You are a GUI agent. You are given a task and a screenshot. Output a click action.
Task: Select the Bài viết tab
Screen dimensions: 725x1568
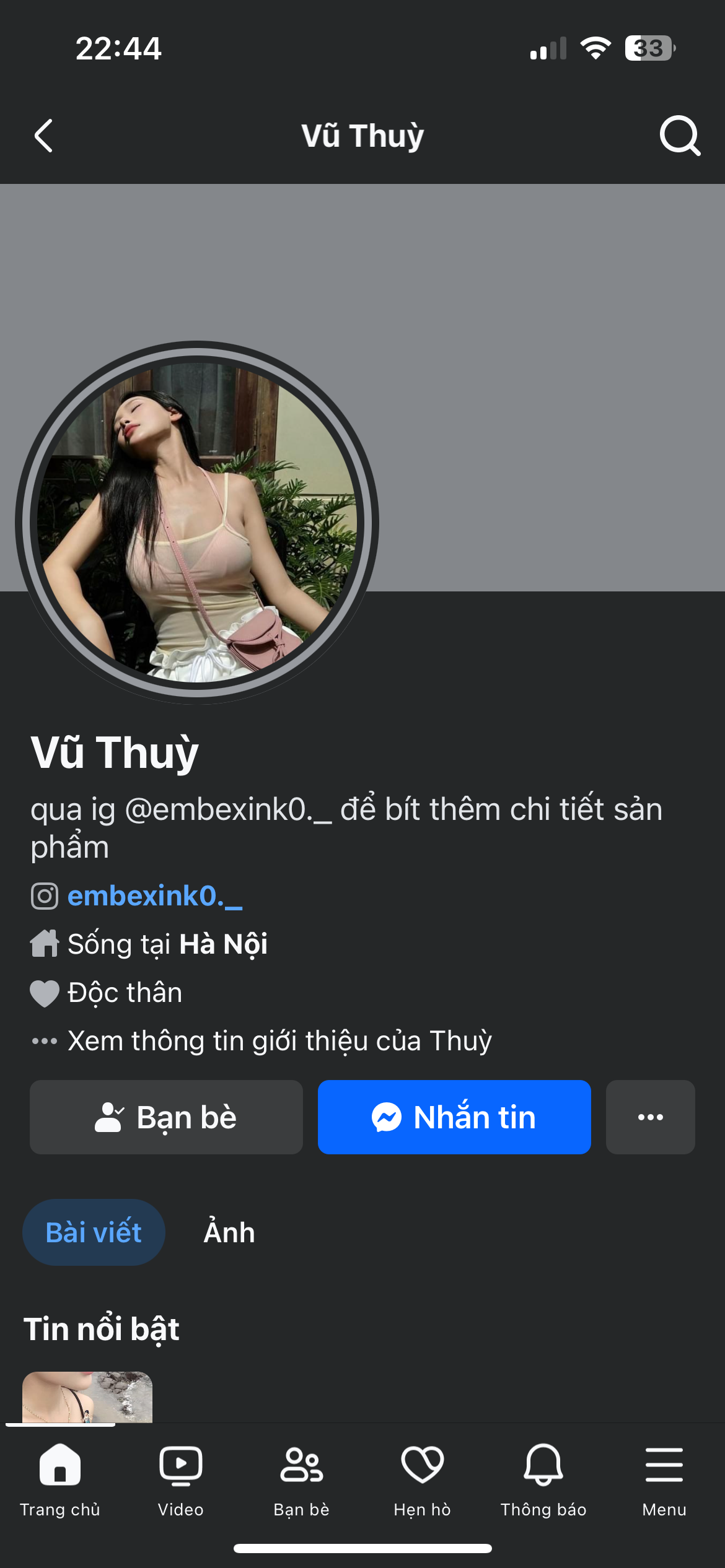tap(94, 1232)
